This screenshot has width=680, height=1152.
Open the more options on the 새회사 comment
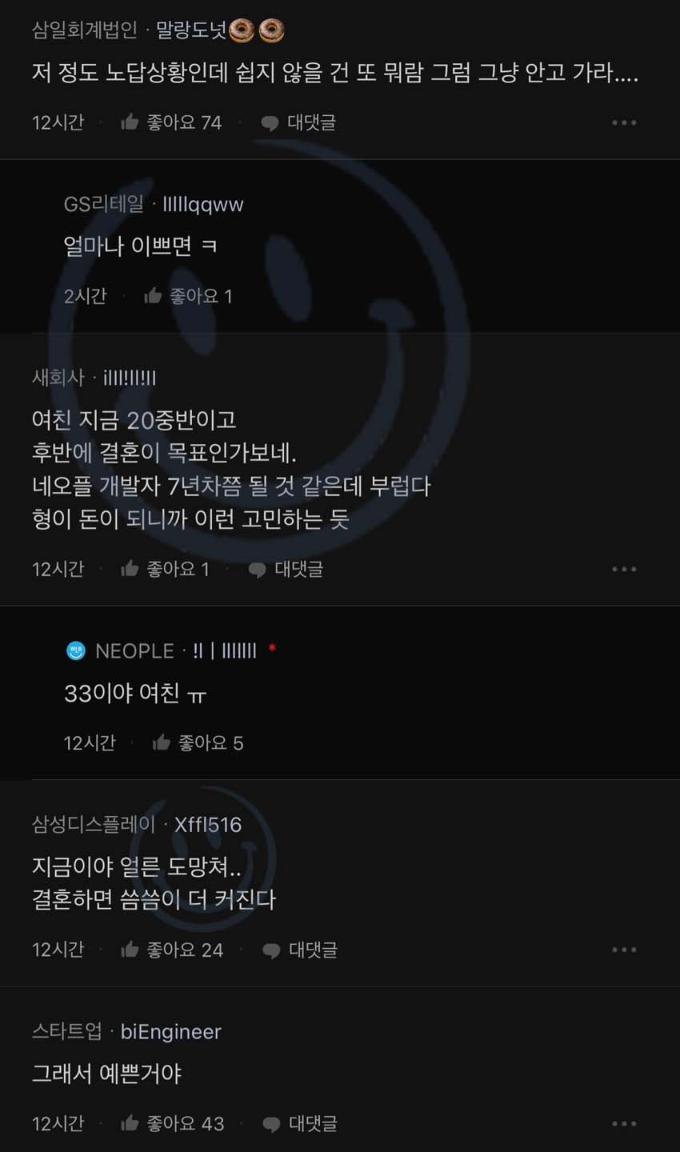[x=624, y=569]
